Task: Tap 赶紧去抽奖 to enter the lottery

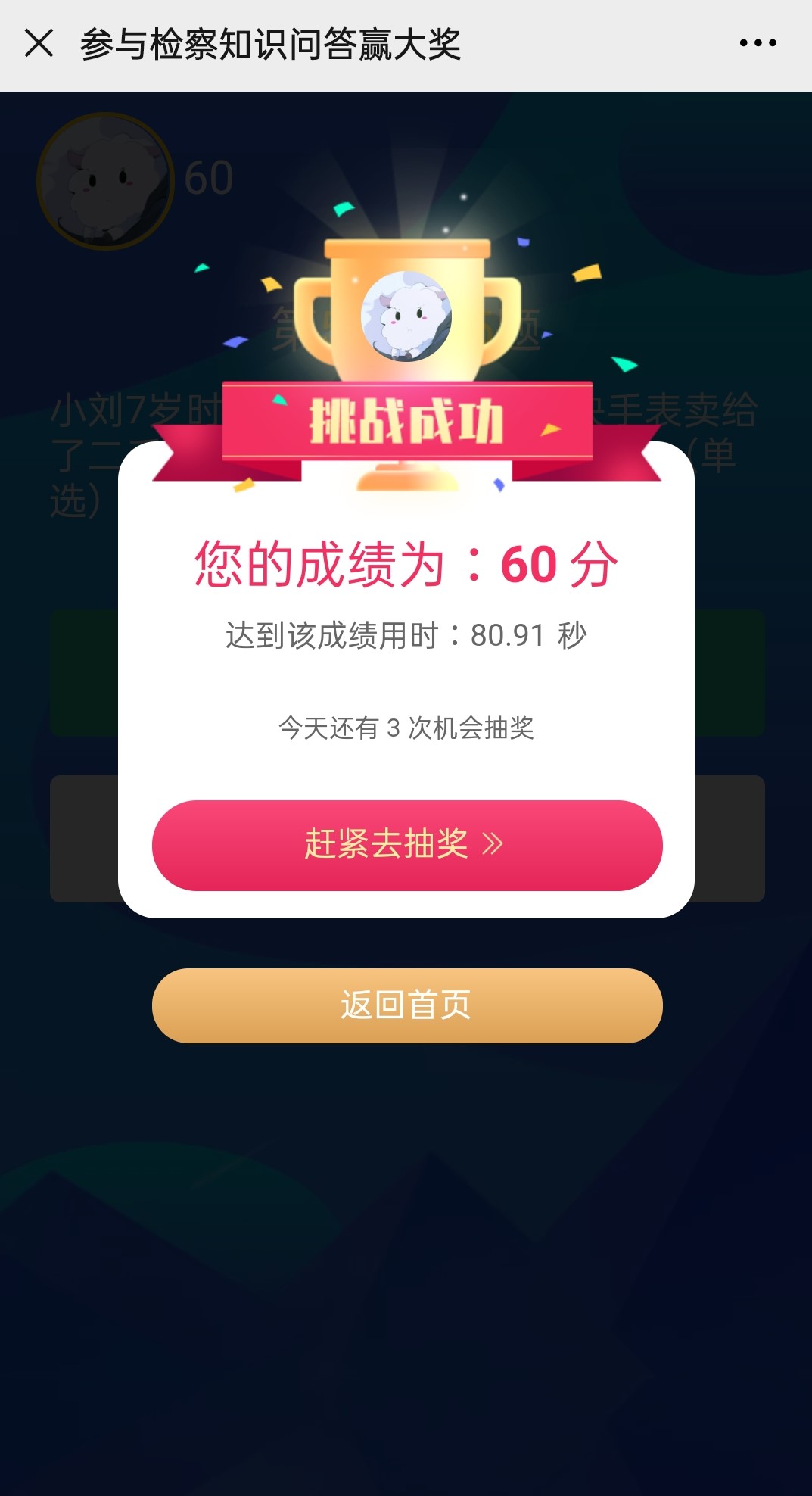Action: pyautogui.click(x=407, y=845)
